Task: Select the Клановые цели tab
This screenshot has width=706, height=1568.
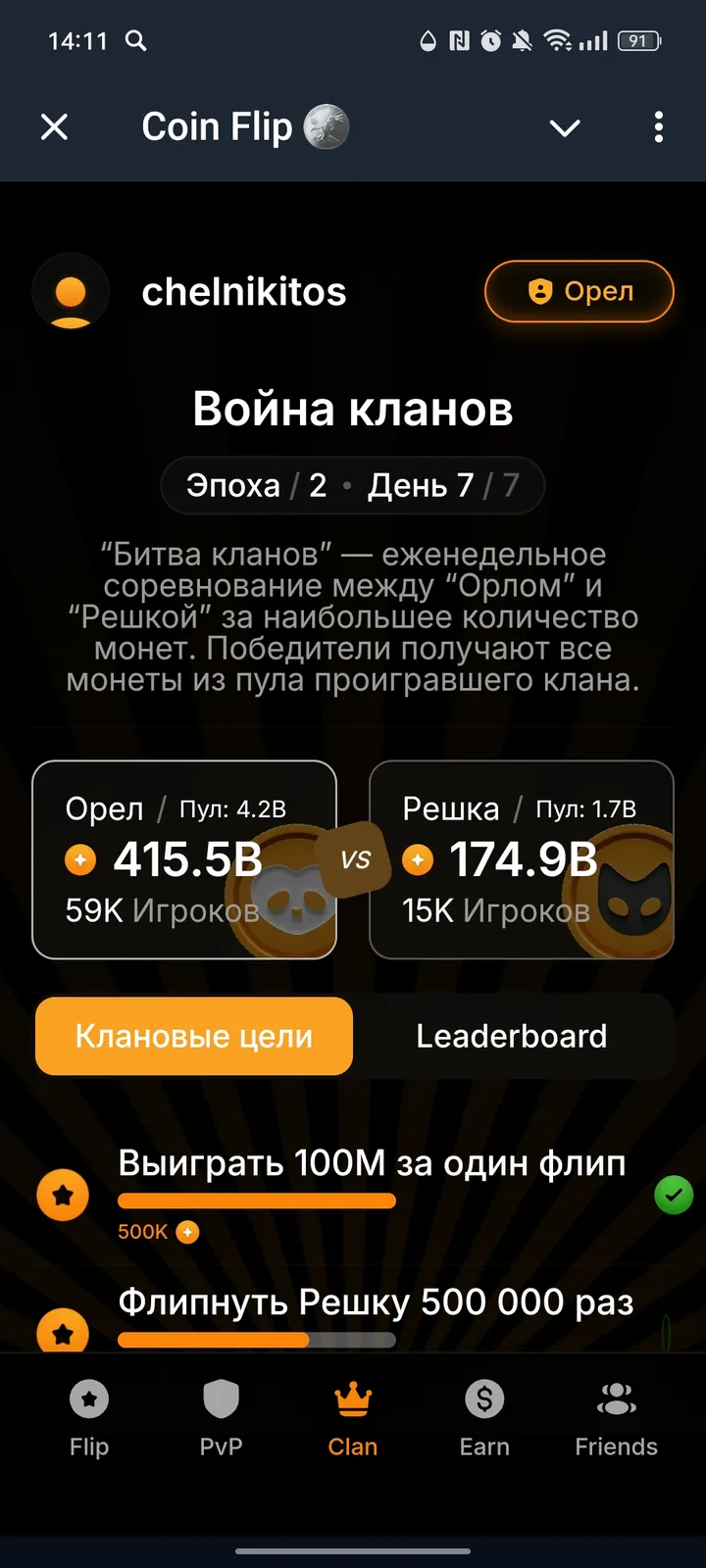Action: 193,1036
